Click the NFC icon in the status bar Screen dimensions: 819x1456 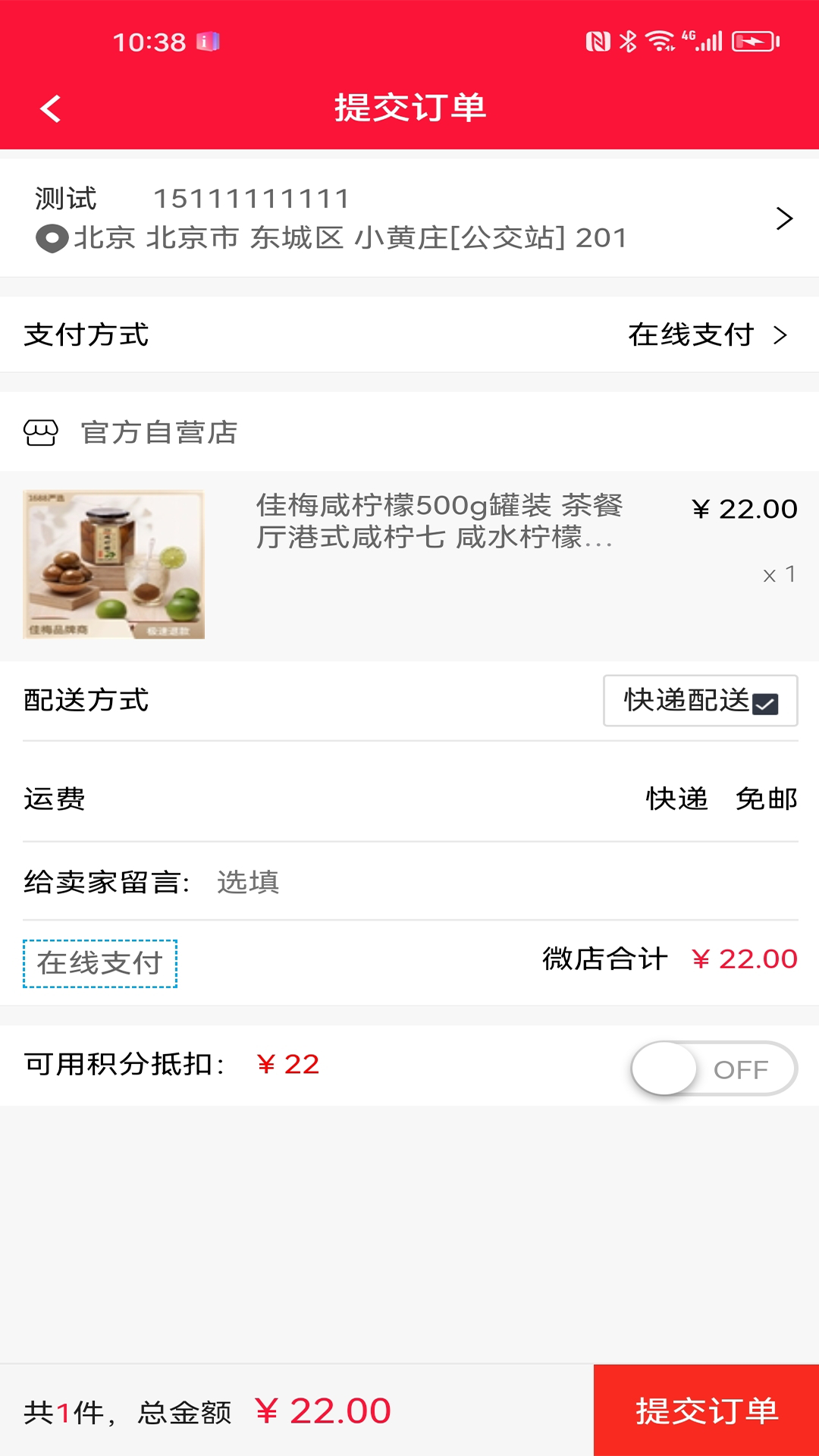[x=597, y=40]
